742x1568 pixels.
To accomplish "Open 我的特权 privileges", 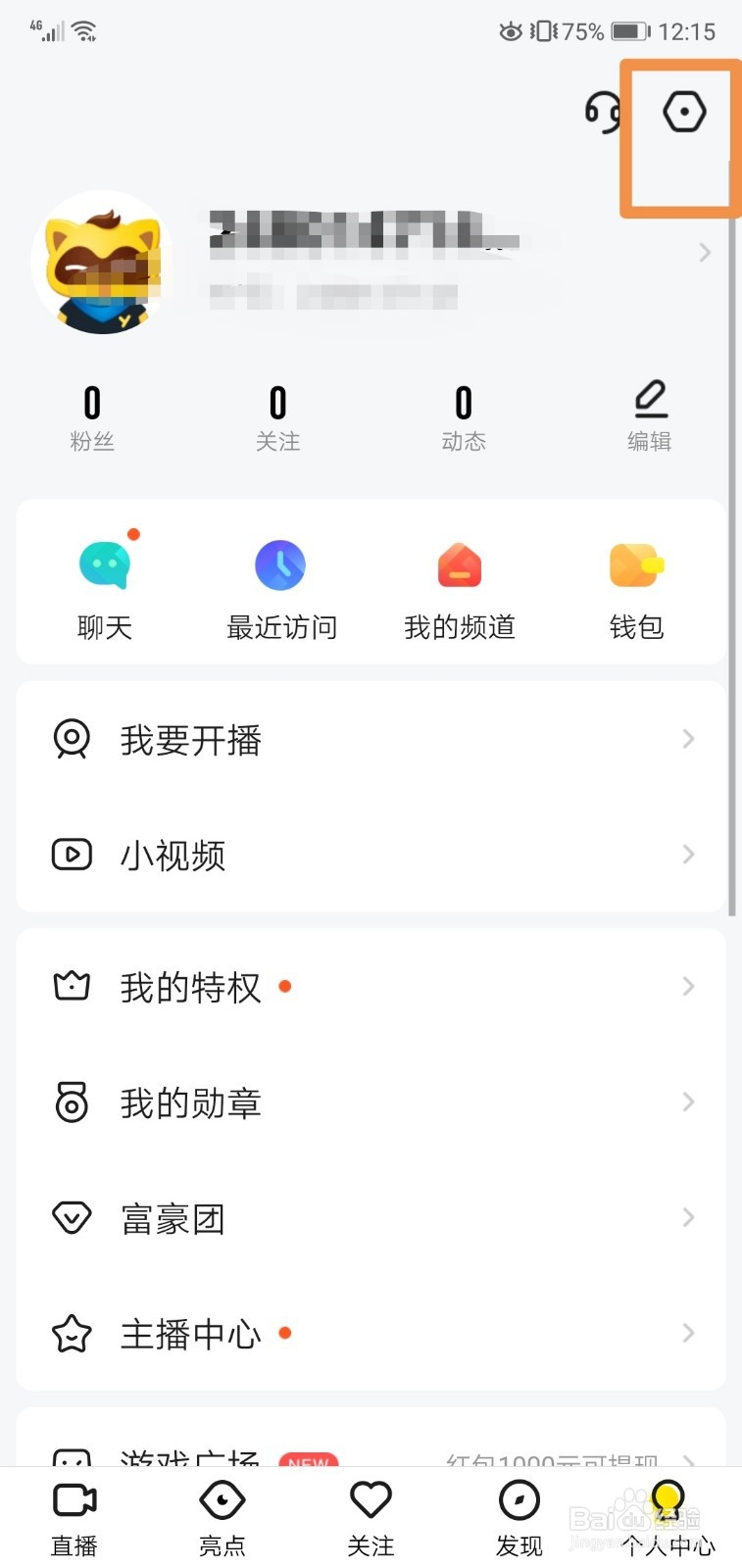I will [371, 987].
